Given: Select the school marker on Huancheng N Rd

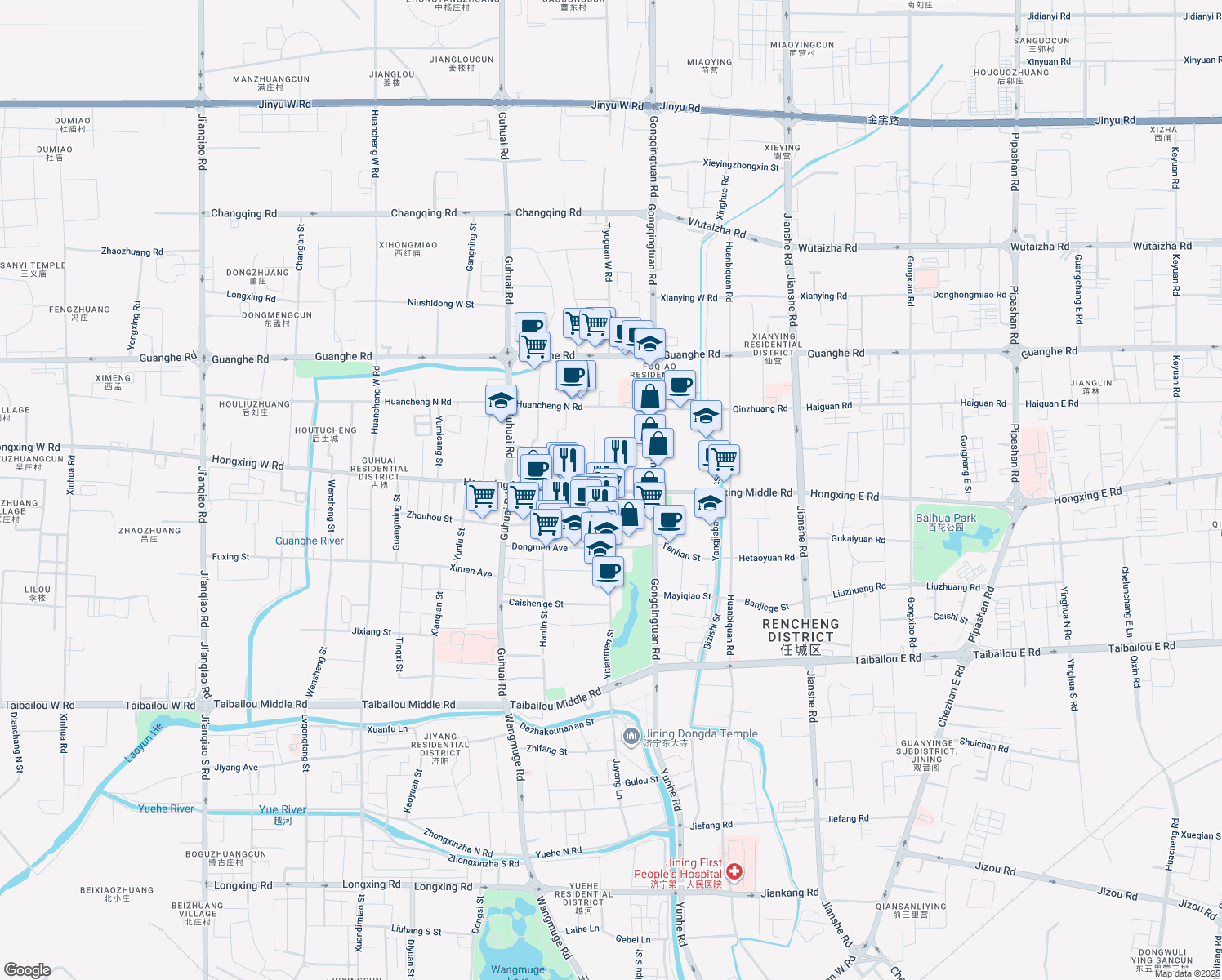Looking at the screenshot, I should 501,401.
